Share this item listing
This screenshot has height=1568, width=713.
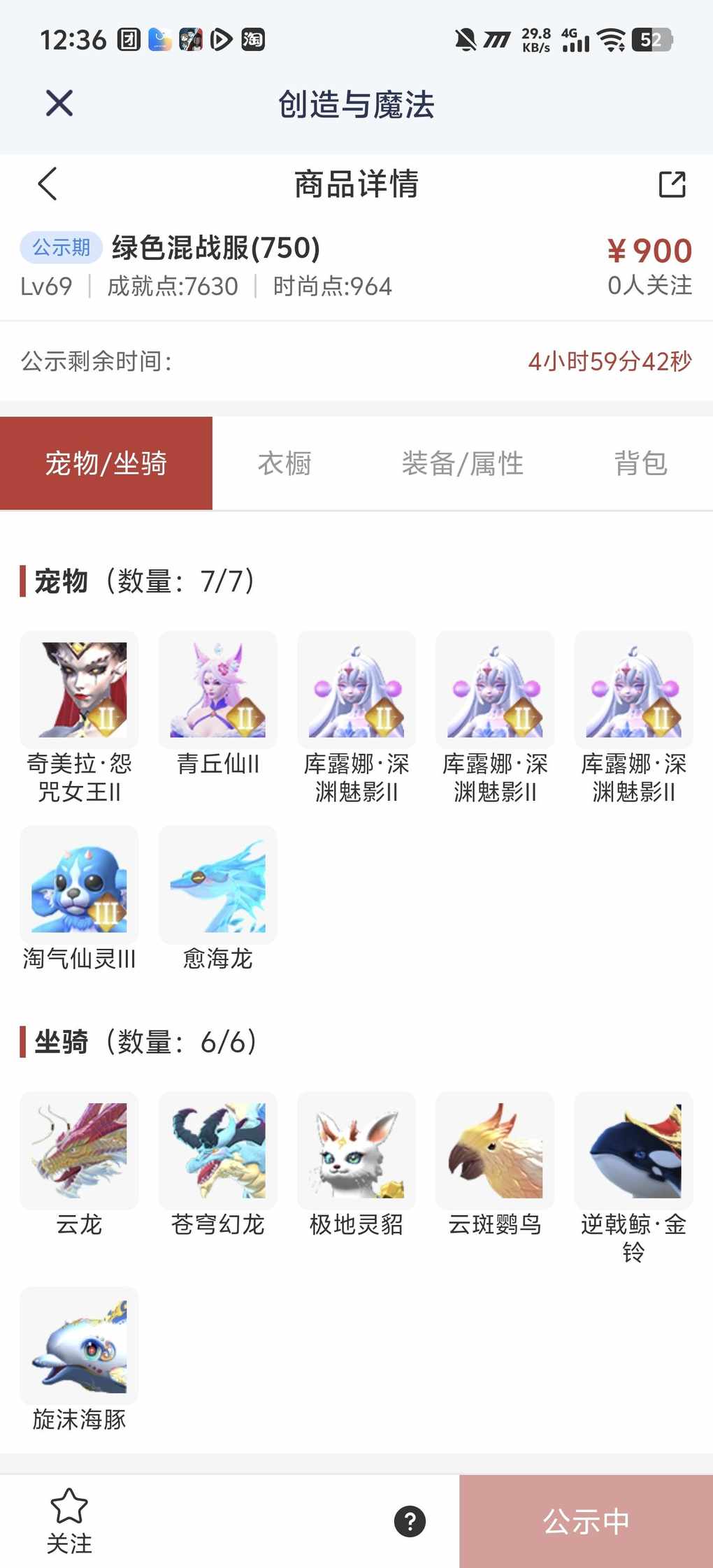672,184
